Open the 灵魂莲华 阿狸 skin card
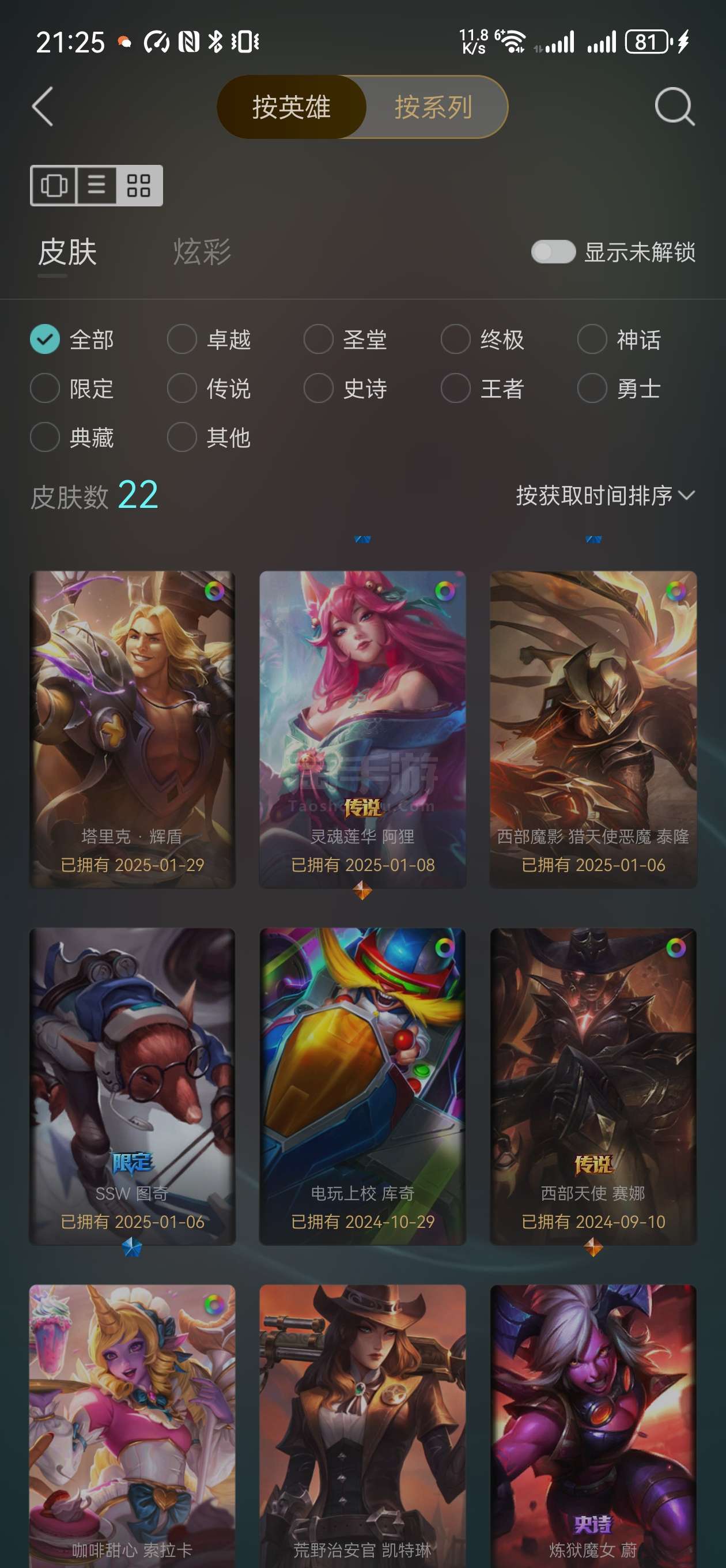The width and height of the screenshot is (726, 1568). [x=362, y=729]
